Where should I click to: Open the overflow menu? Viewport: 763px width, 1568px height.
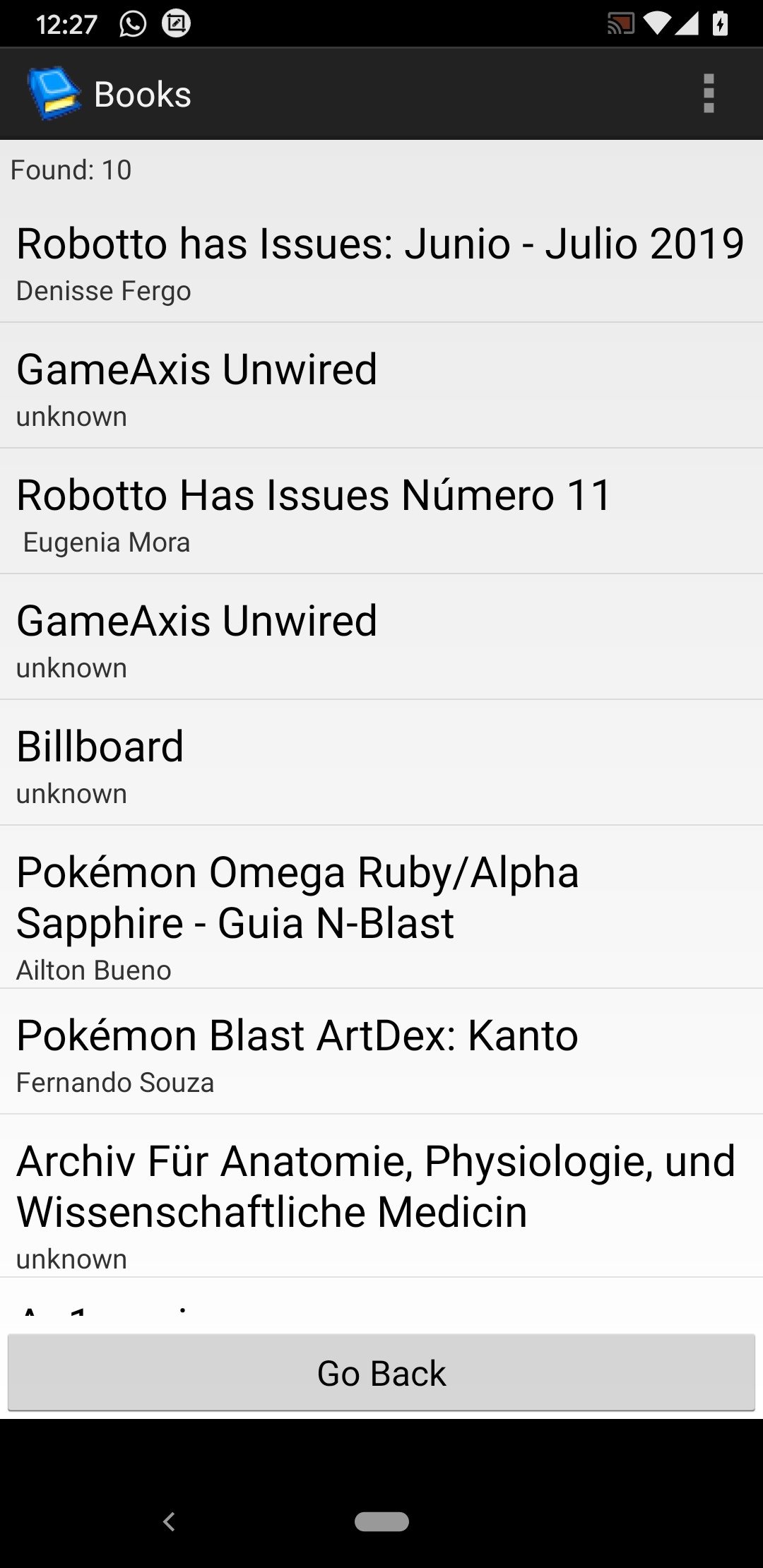(x=709, y=93)
